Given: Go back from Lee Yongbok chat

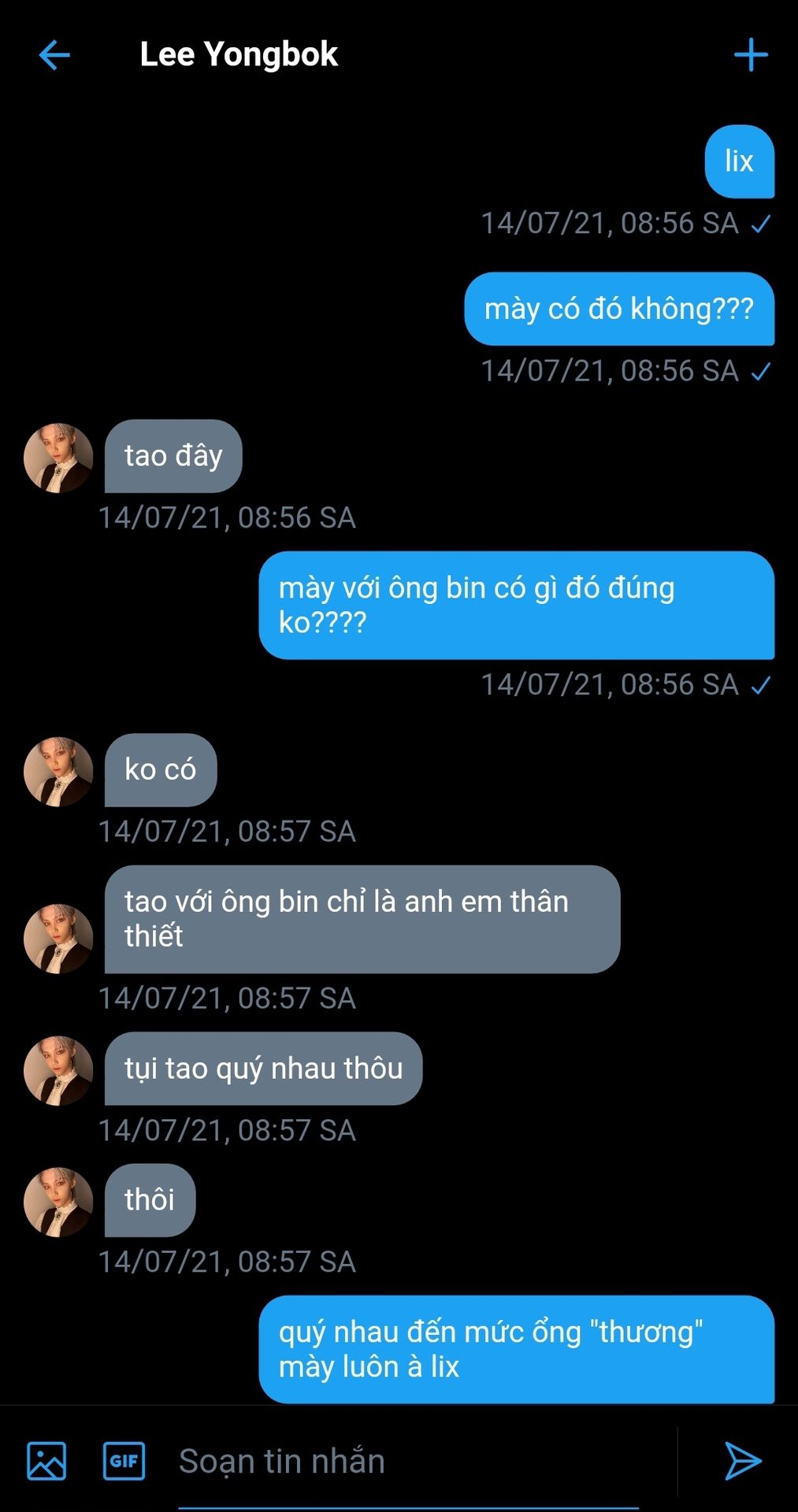Looking at the screenshot, I should [x=54, y=55].
